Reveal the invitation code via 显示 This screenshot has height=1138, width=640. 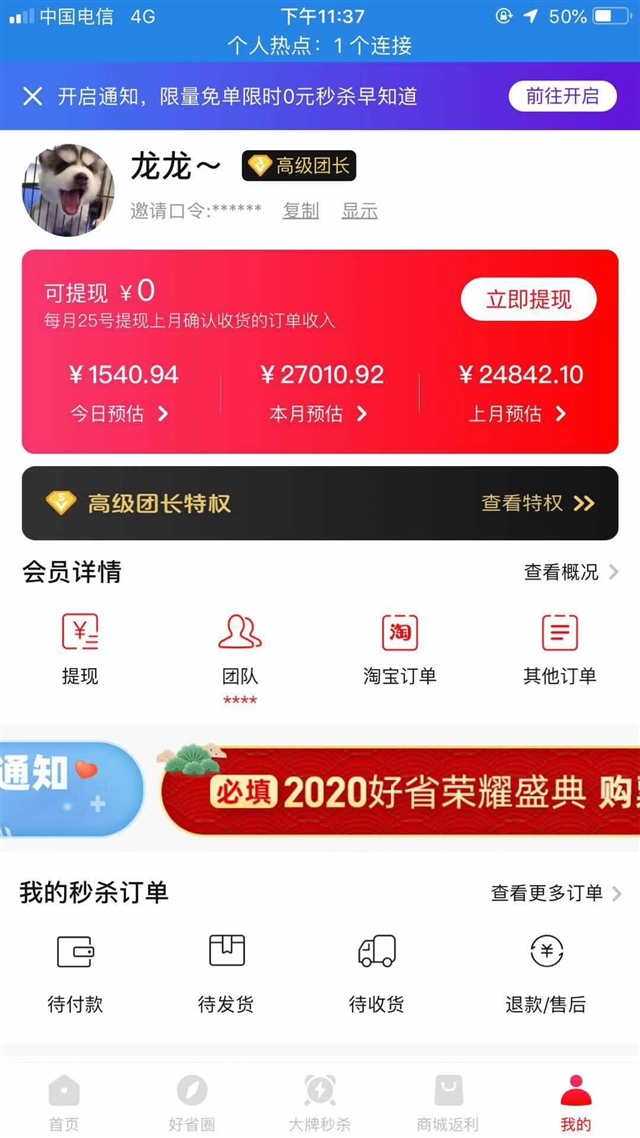click(x=360, y=211)
